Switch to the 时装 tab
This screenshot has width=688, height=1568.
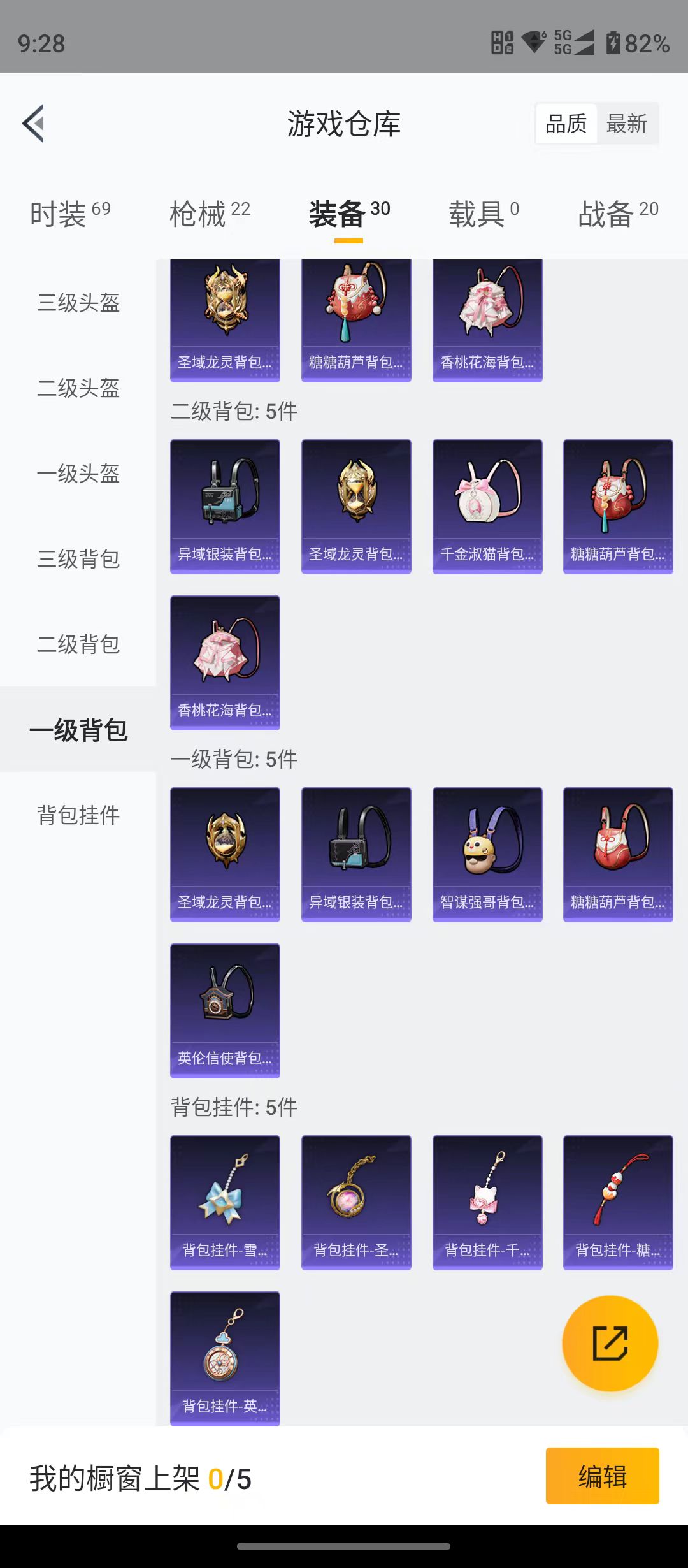point(70,214)
